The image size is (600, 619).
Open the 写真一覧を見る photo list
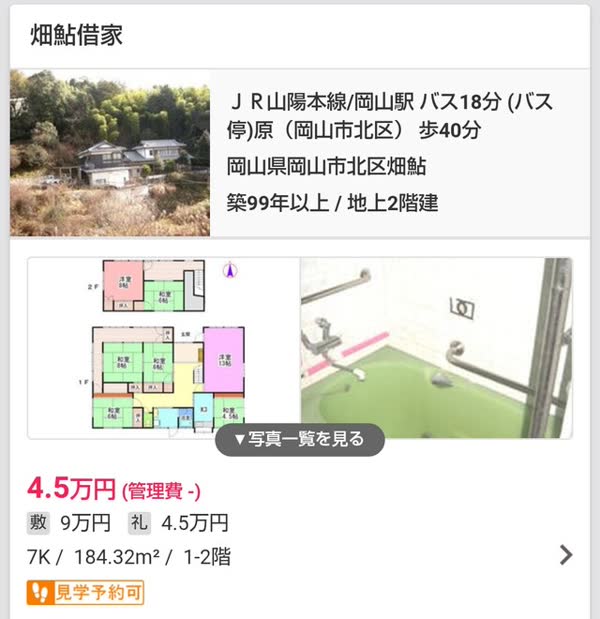point(300,438)
